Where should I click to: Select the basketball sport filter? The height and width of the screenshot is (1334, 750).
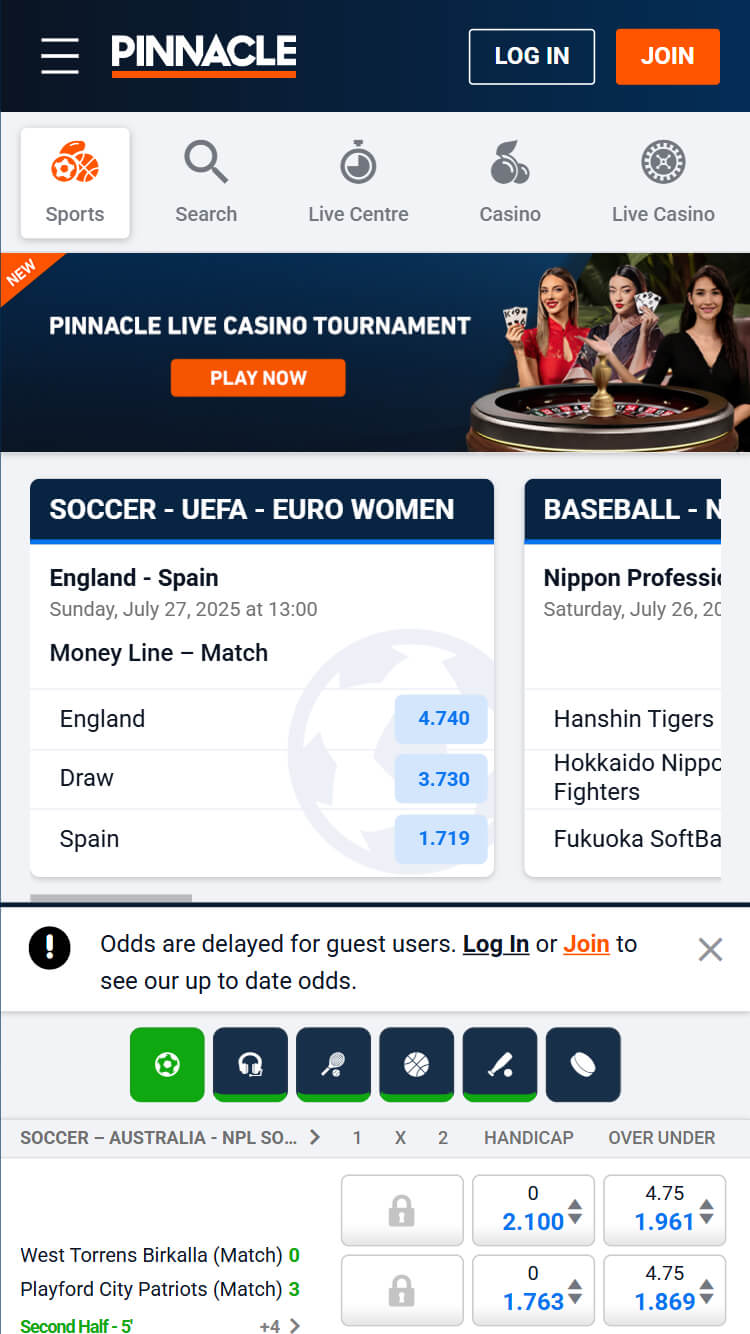(x=416, y=1065)
